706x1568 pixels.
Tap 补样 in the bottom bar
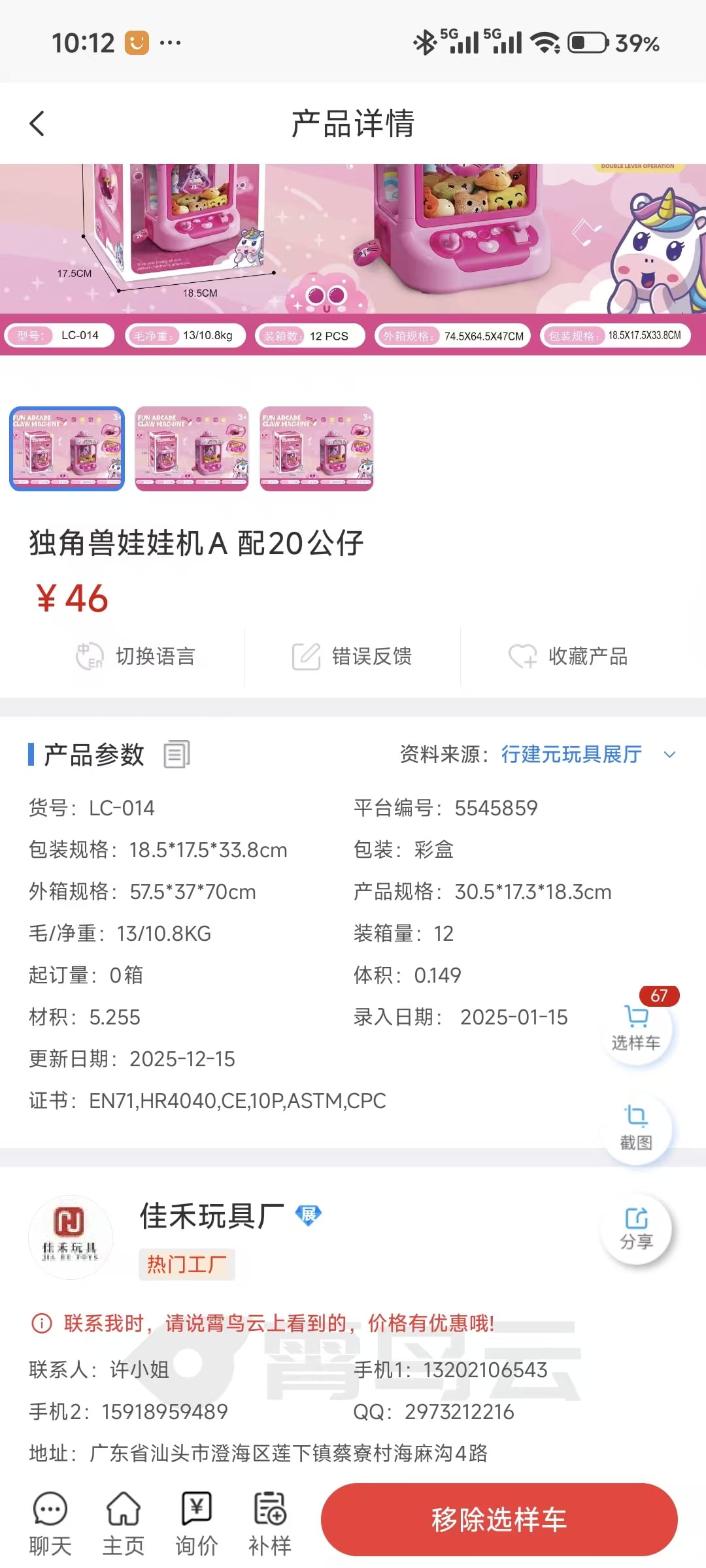[x=269, y=1524]
